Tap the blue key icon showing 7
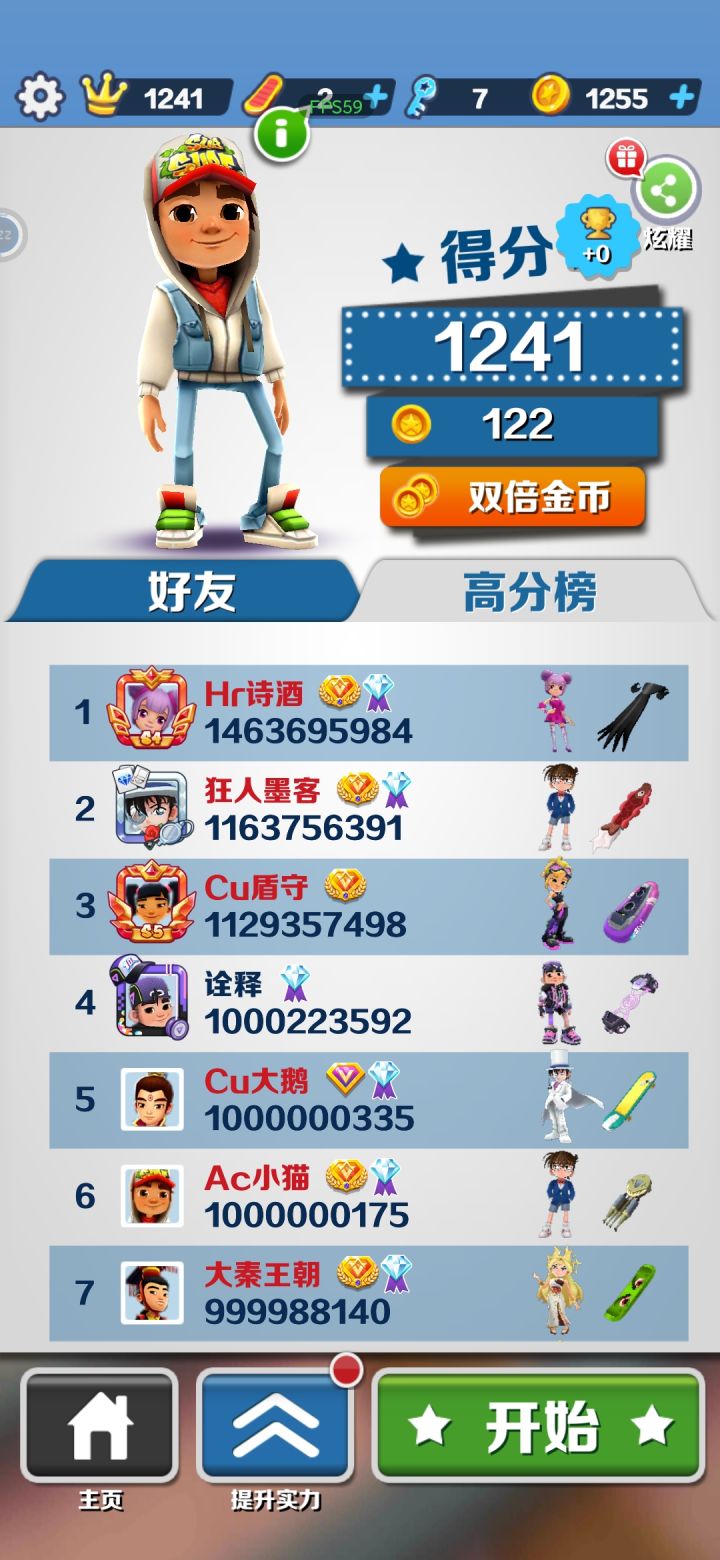This screenshot has height=1560, width=720. pyautogui.click(x=421, y=95)
